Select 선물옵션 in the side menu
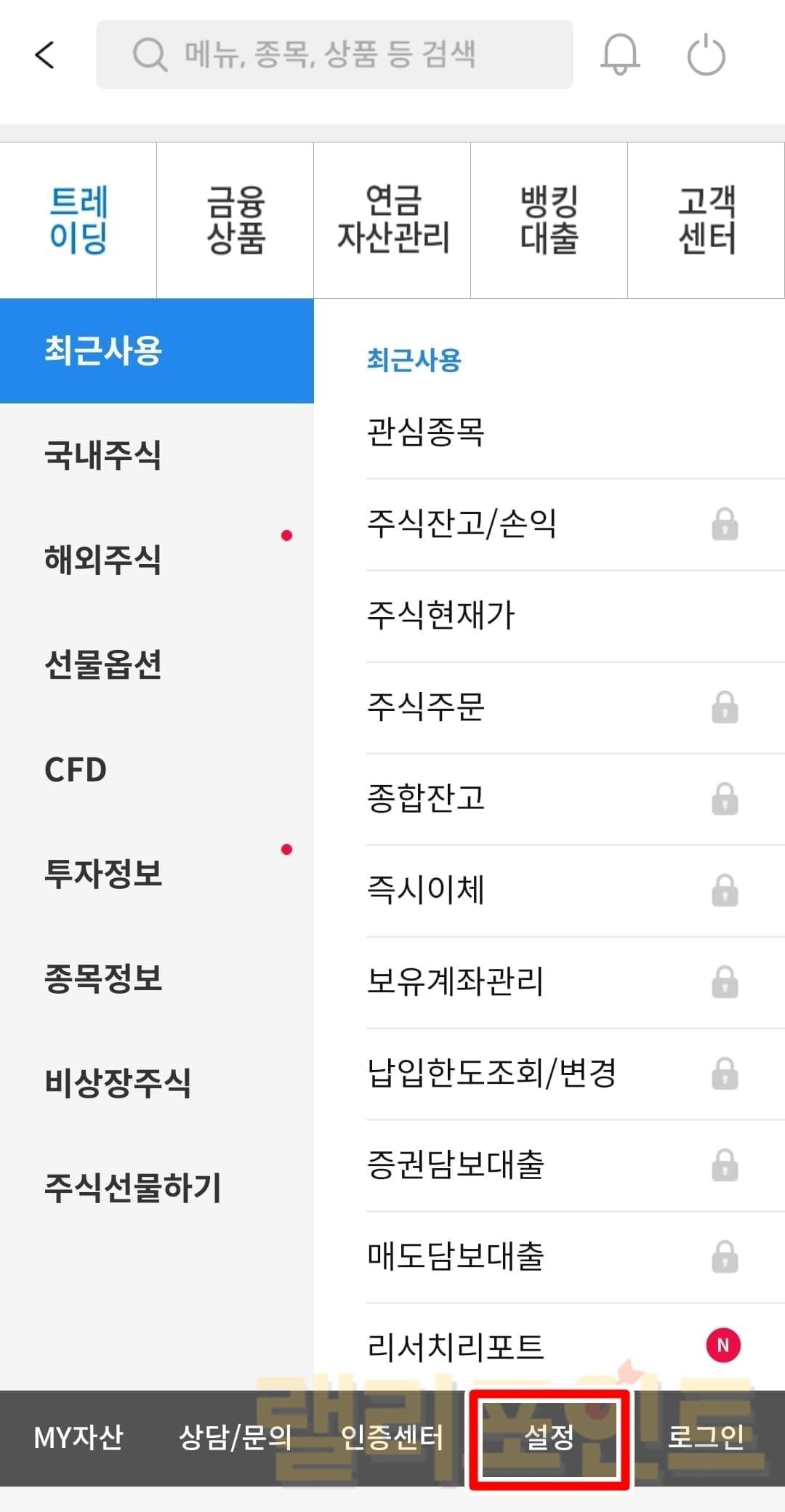 [x=103, y=664]
